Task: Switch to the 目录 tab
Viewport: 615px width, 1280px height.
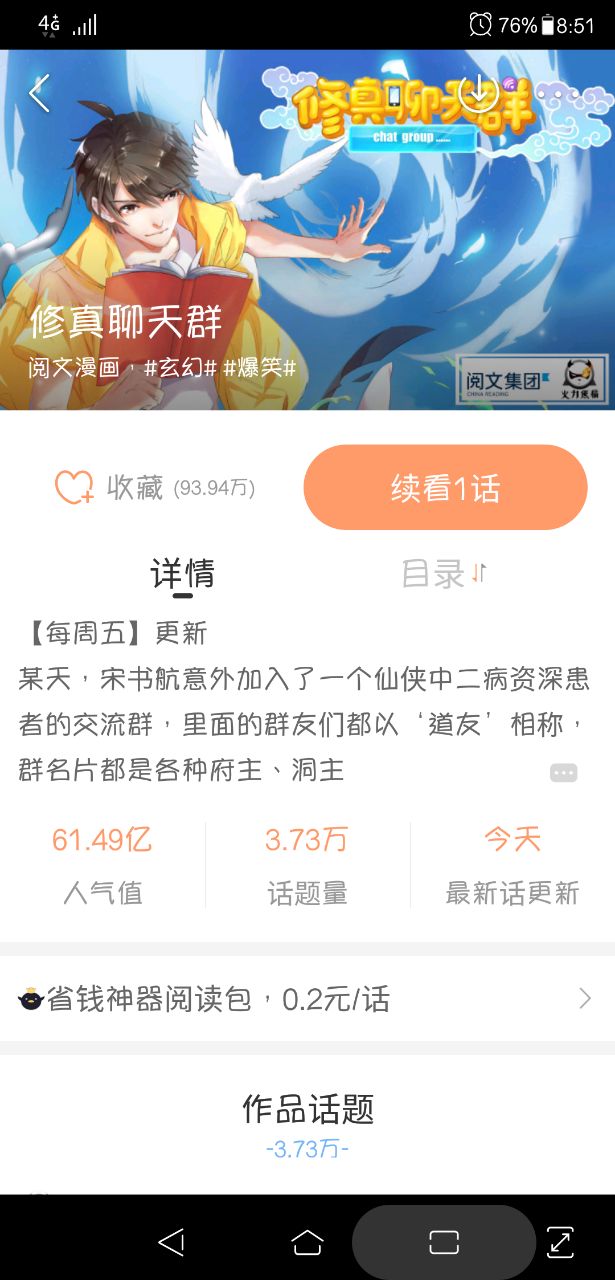Action: [x=434, y=574]
